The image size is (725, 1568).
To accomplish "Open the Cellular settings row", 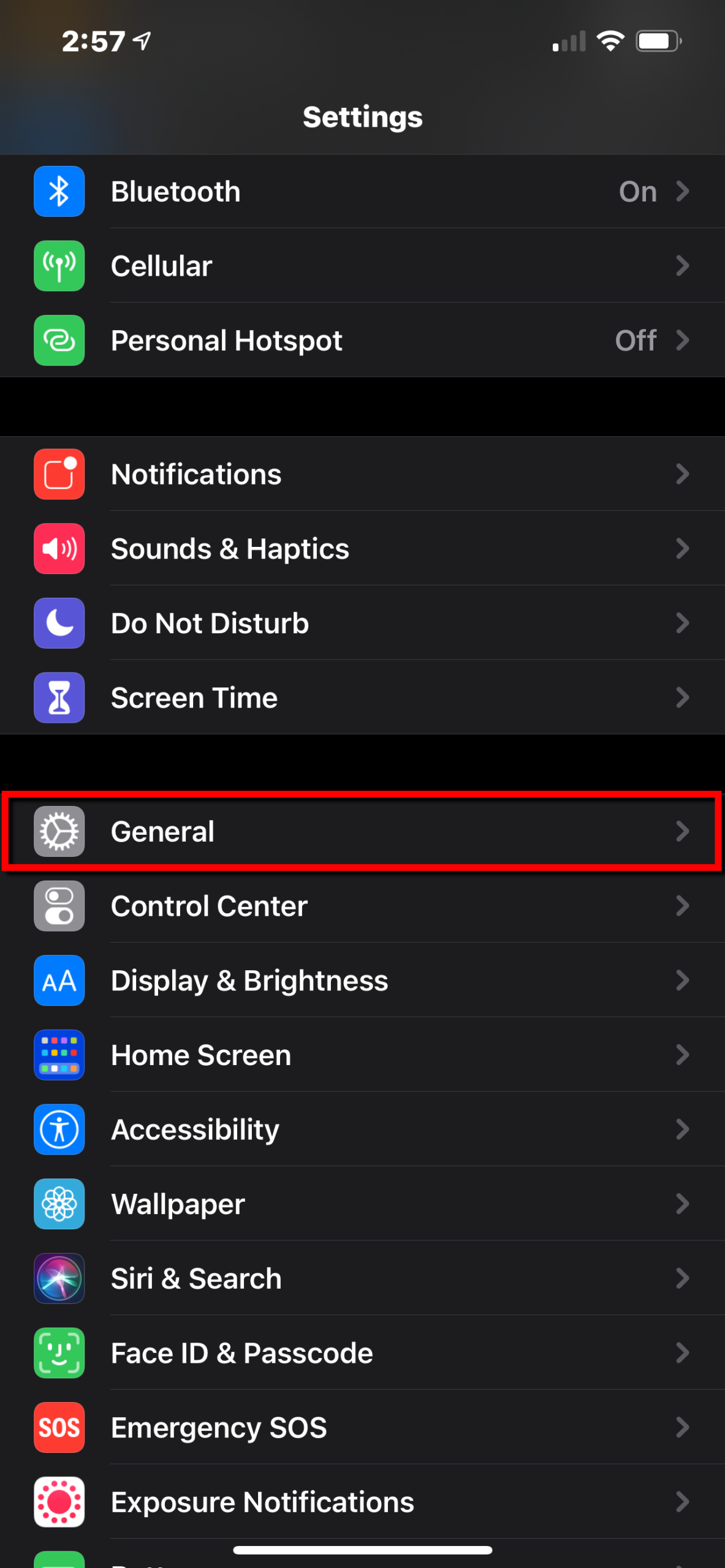I will pyautogui.click(x=362, y=266).
